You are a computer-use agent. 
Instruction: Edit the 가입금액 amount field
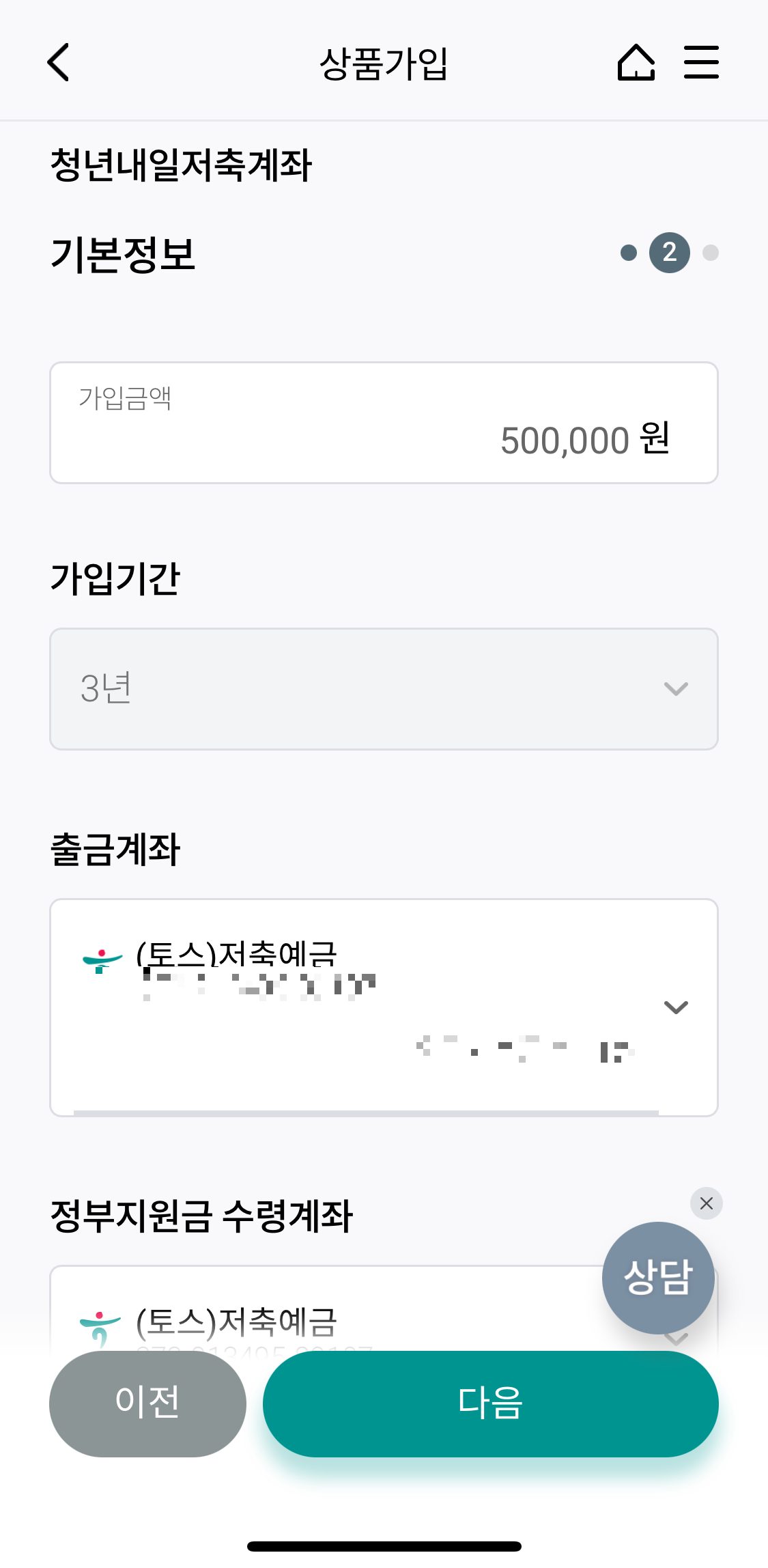[384, 423]
